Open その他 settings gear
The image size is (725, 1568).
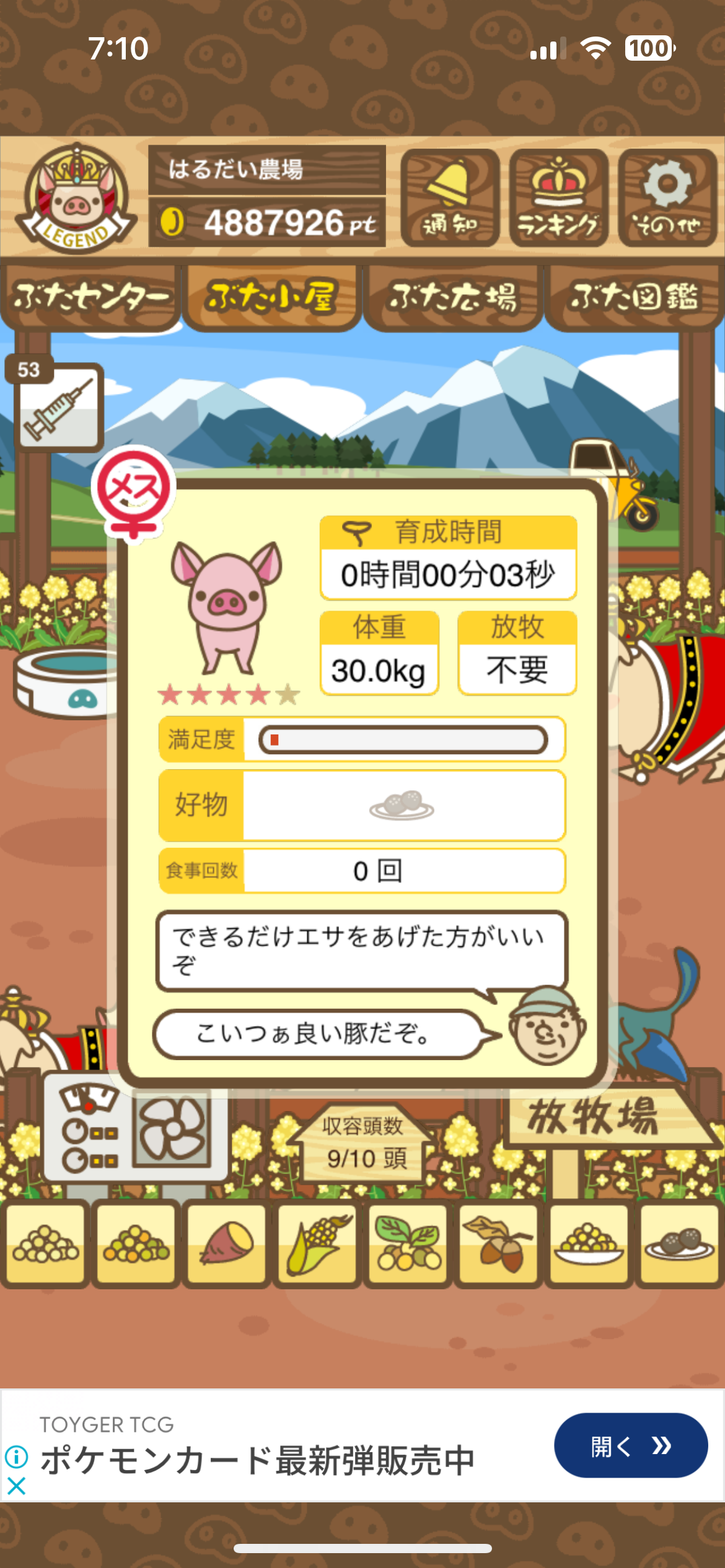[667, 198]
